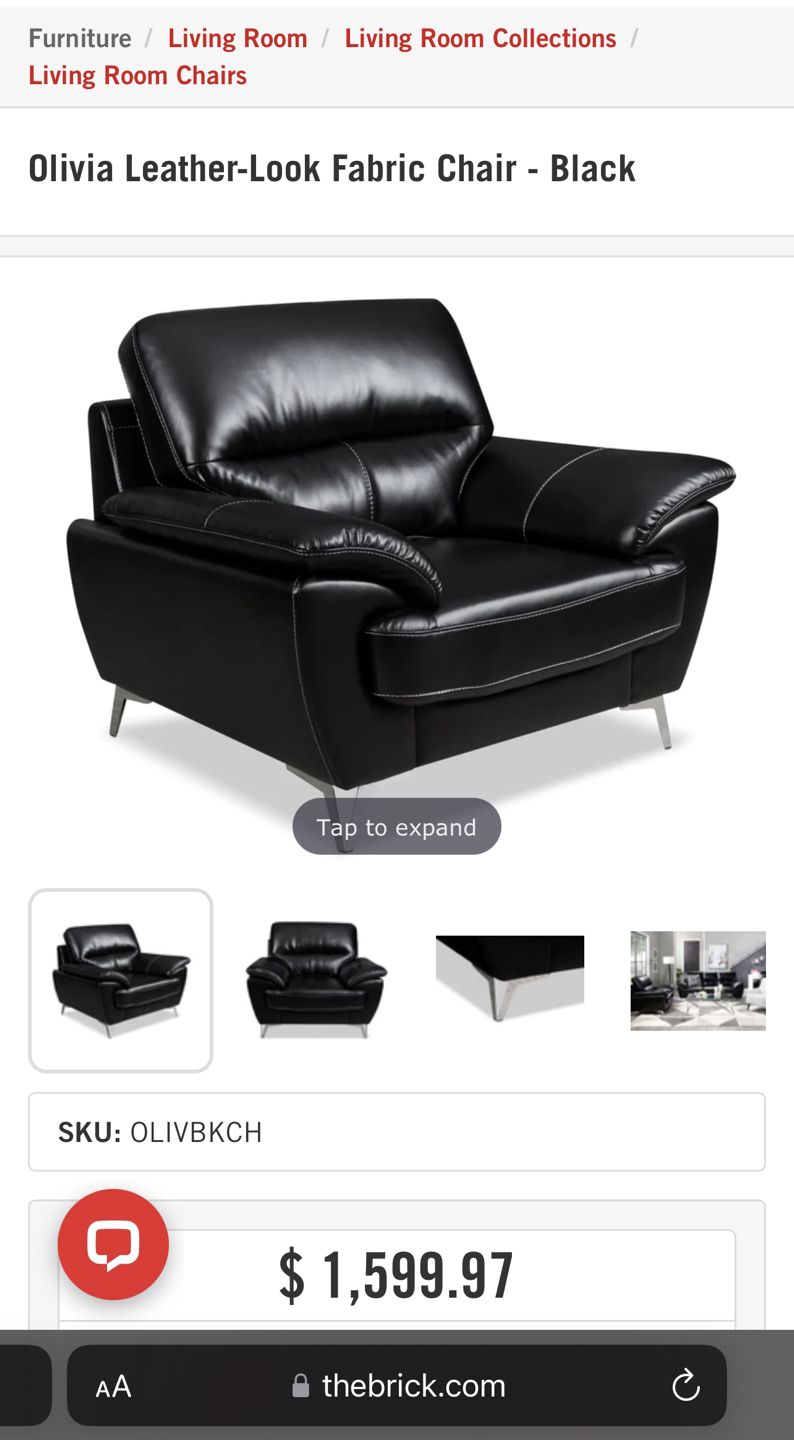Reload the thebrick.com page
794x1440 pixels.
pos(685,1386)
